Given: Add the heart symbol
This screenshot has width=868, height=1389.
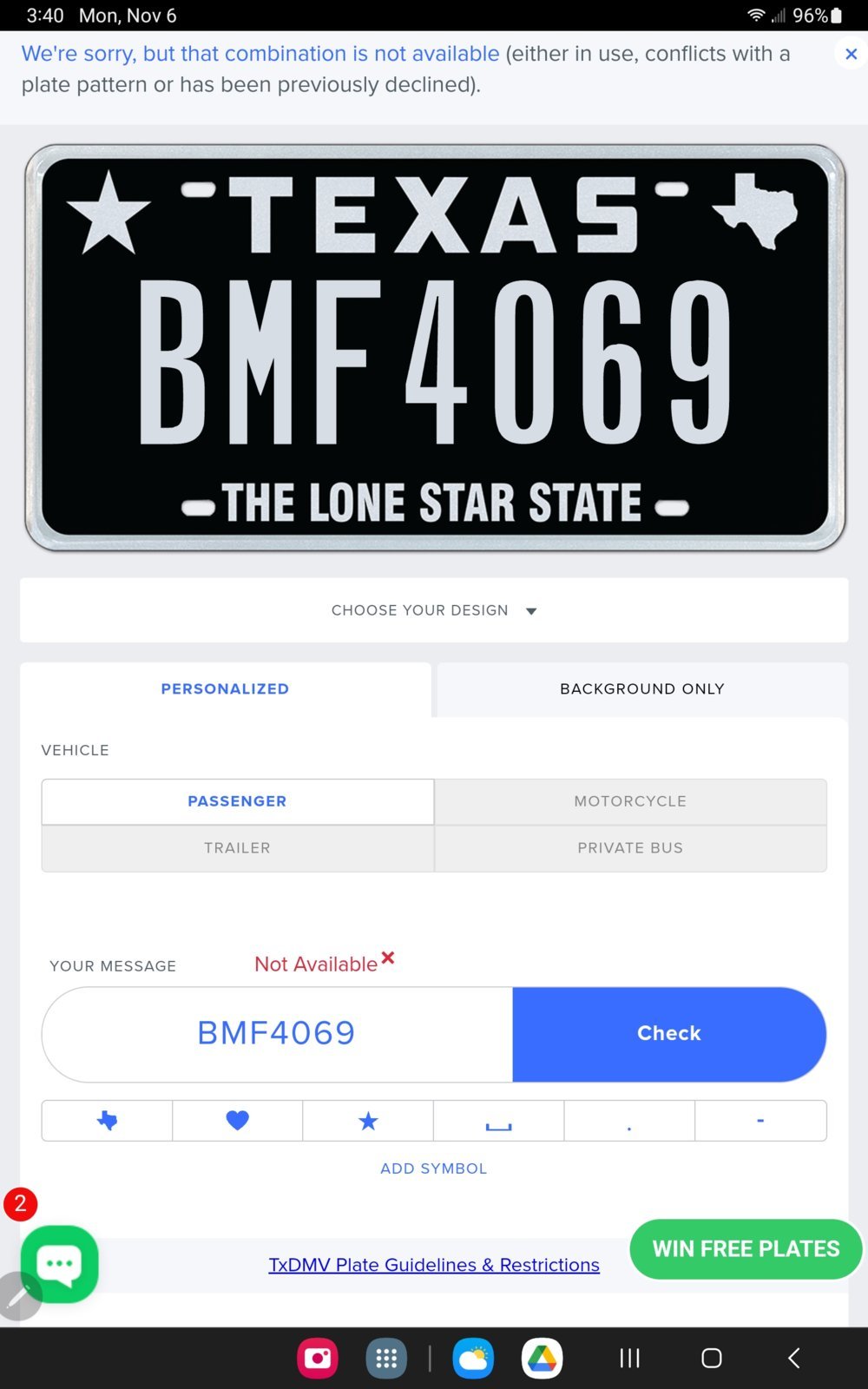Looking at the screenshot, I should click(237, 1121).
